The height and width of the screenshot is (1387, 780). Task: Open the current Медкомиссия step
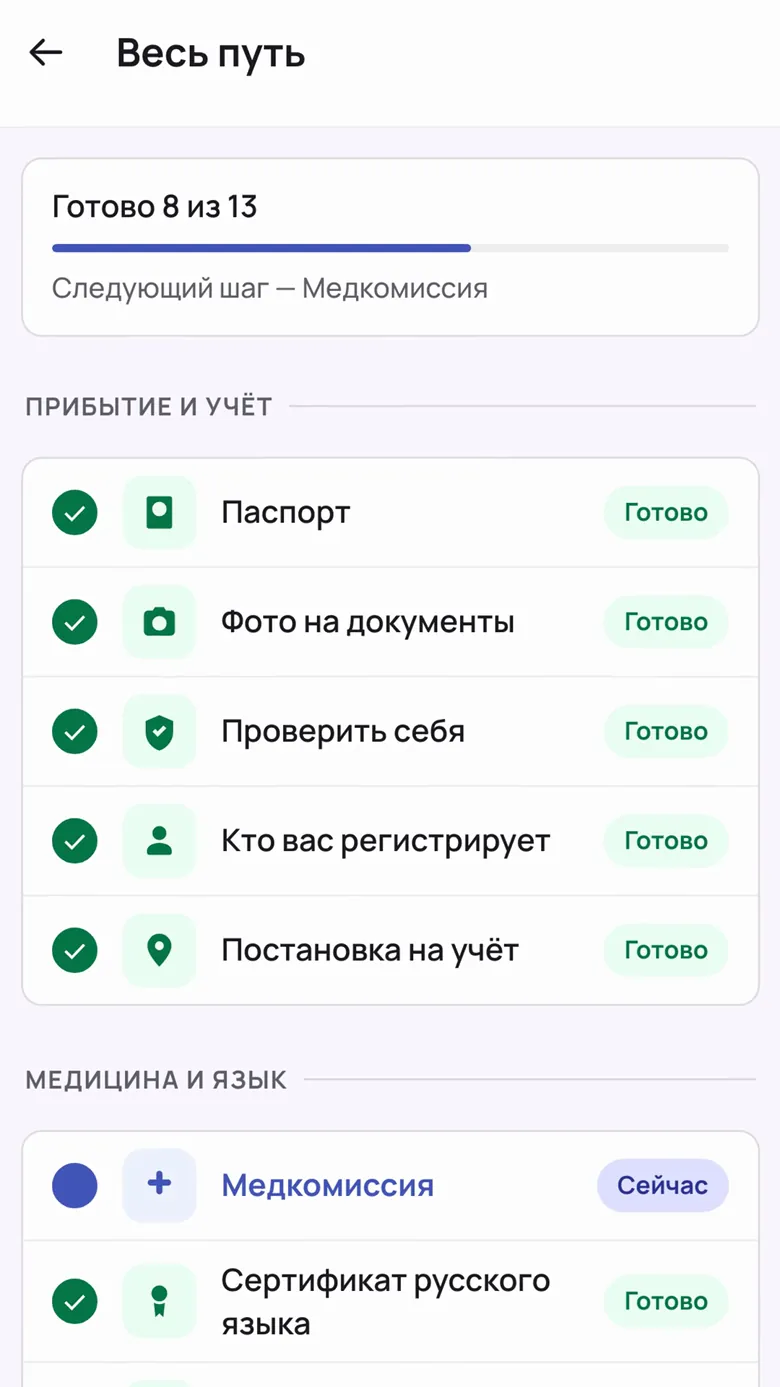(390, 1186)
